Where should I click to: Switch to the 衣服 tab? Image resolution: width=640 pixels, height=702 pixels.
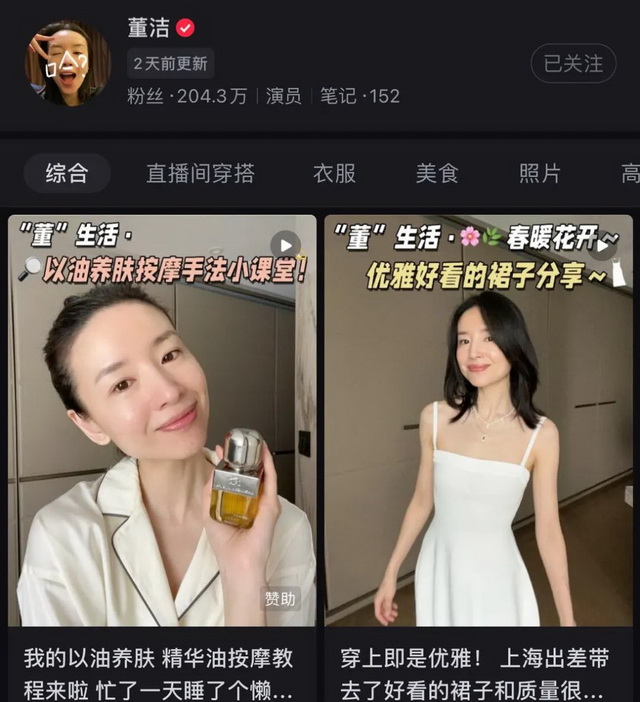click(334, 173)
